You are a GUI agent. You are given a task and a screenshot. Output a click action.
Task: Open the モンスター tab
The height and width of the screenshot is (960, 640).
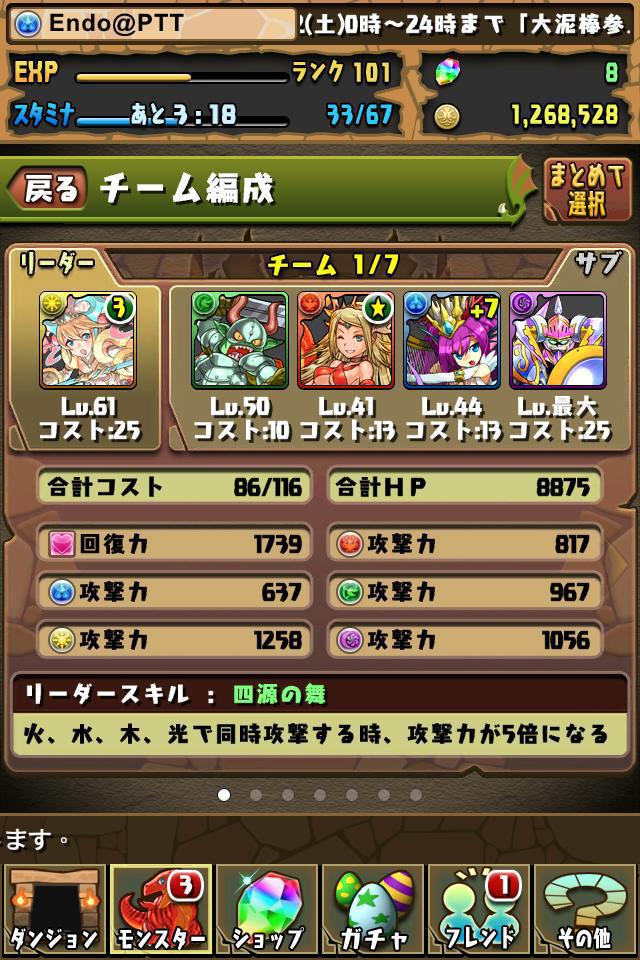(x=160, y=909)
